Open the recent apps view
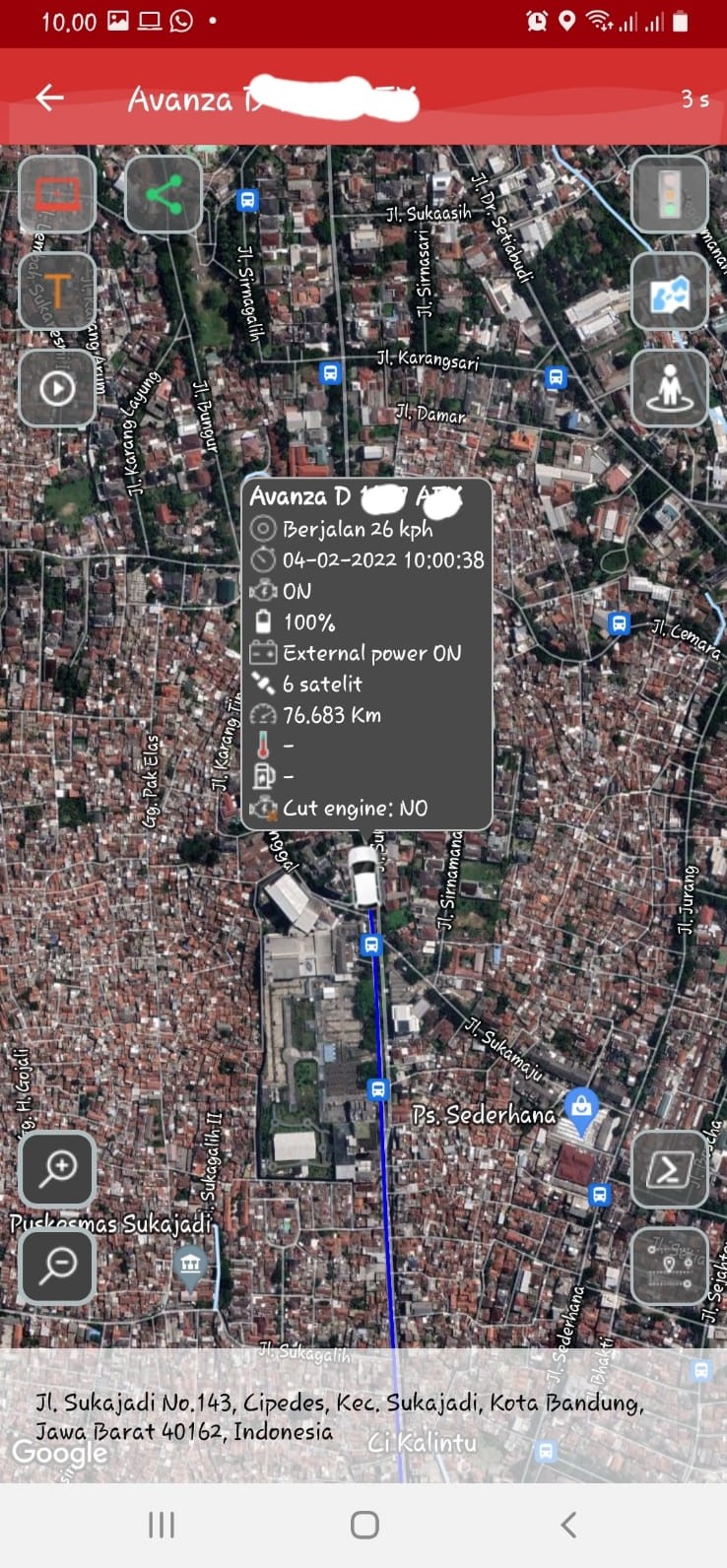This screenshot has height=1568, width=727. [x=162, y=1525]
